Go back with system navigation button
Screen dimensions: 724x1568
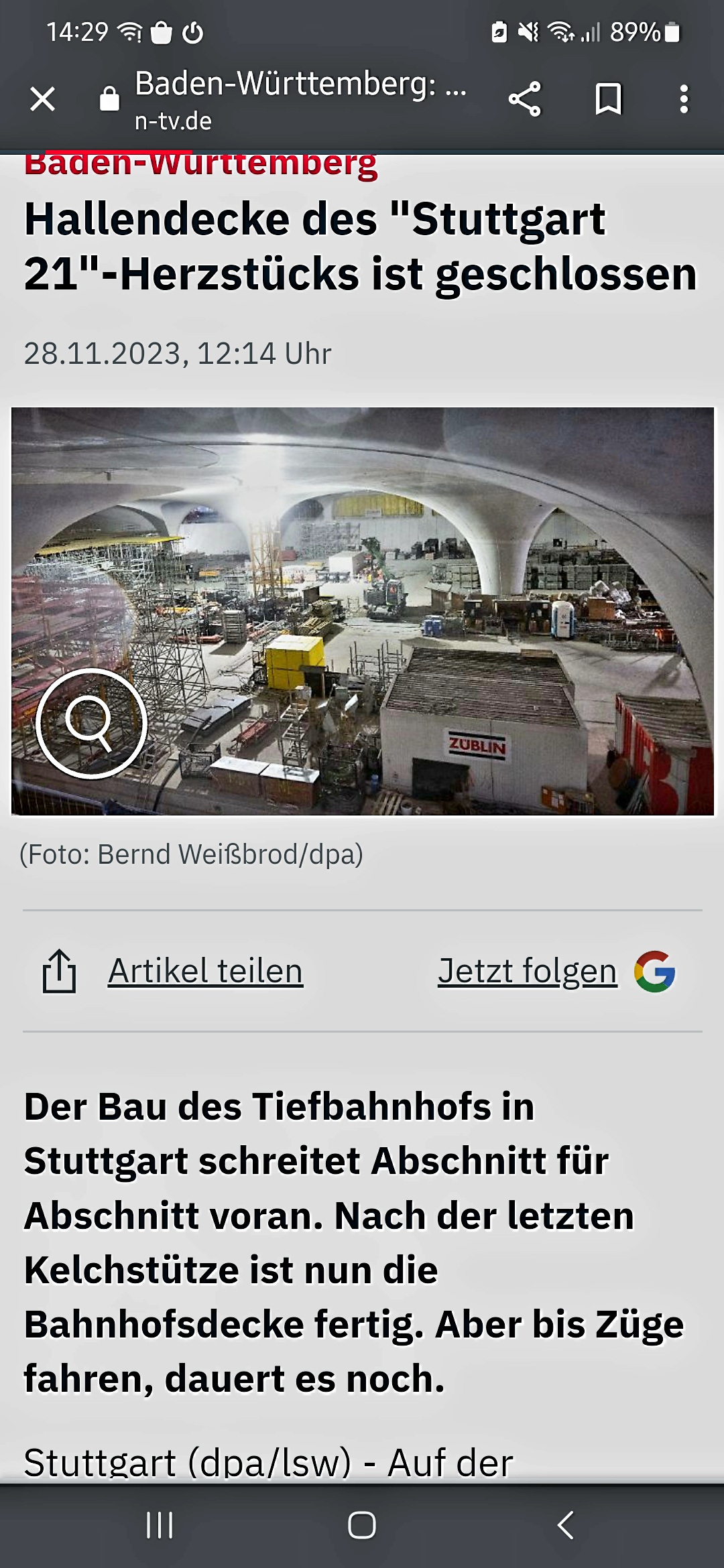565,1526
